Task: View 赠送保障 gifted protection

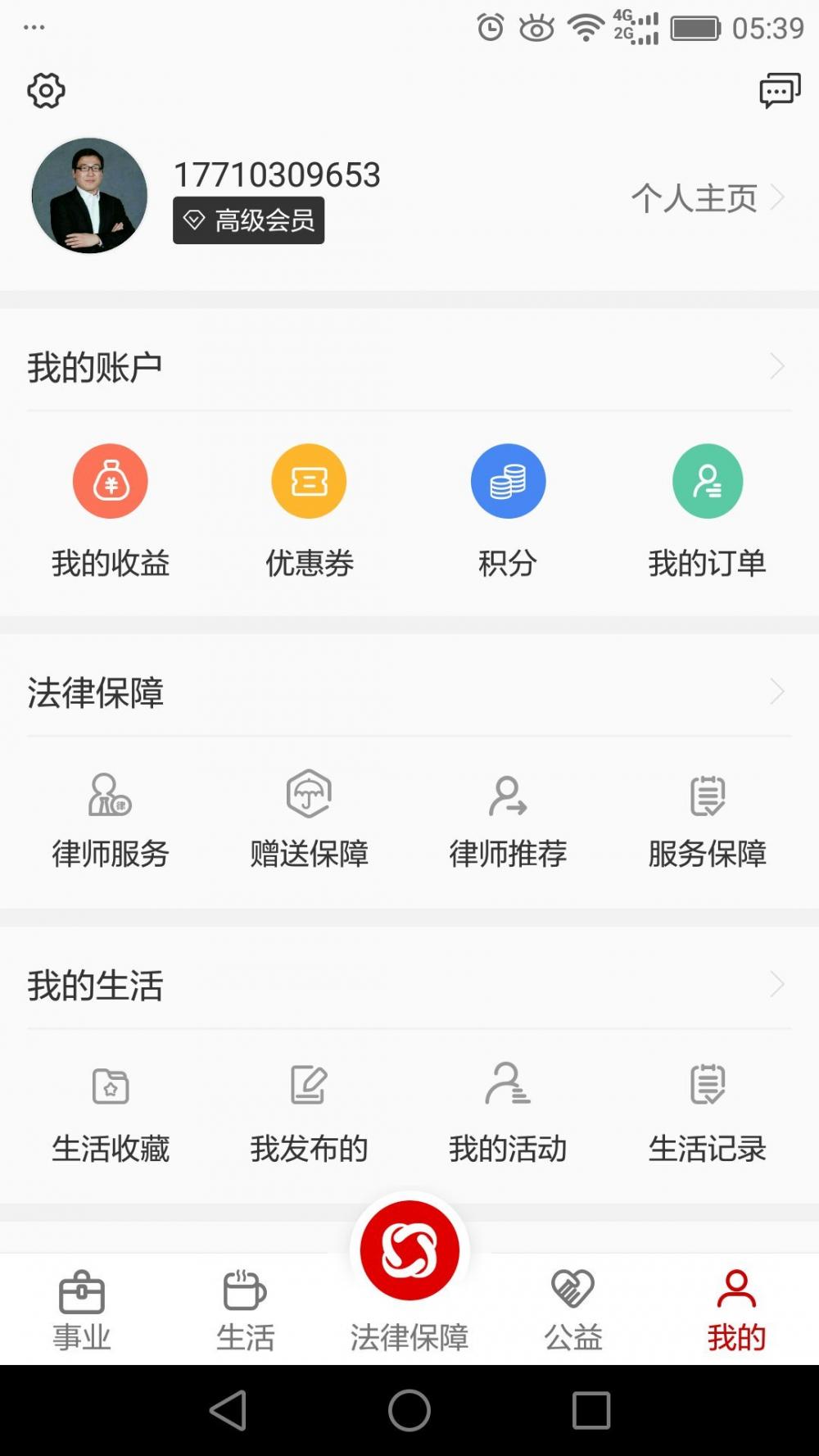Action: tap(310, 819)
